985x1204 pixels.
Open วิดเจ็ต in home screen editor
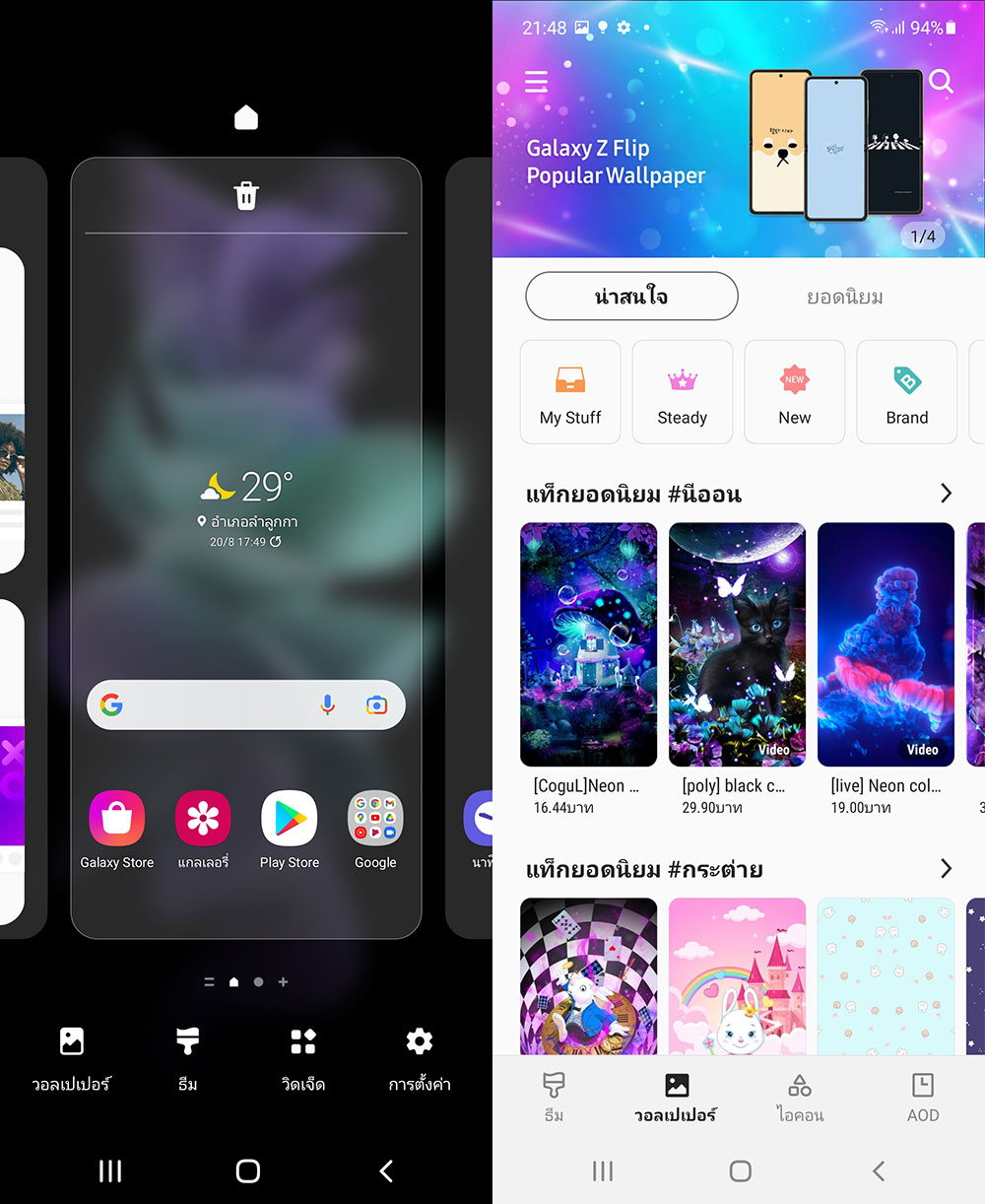pos(303,1056)
